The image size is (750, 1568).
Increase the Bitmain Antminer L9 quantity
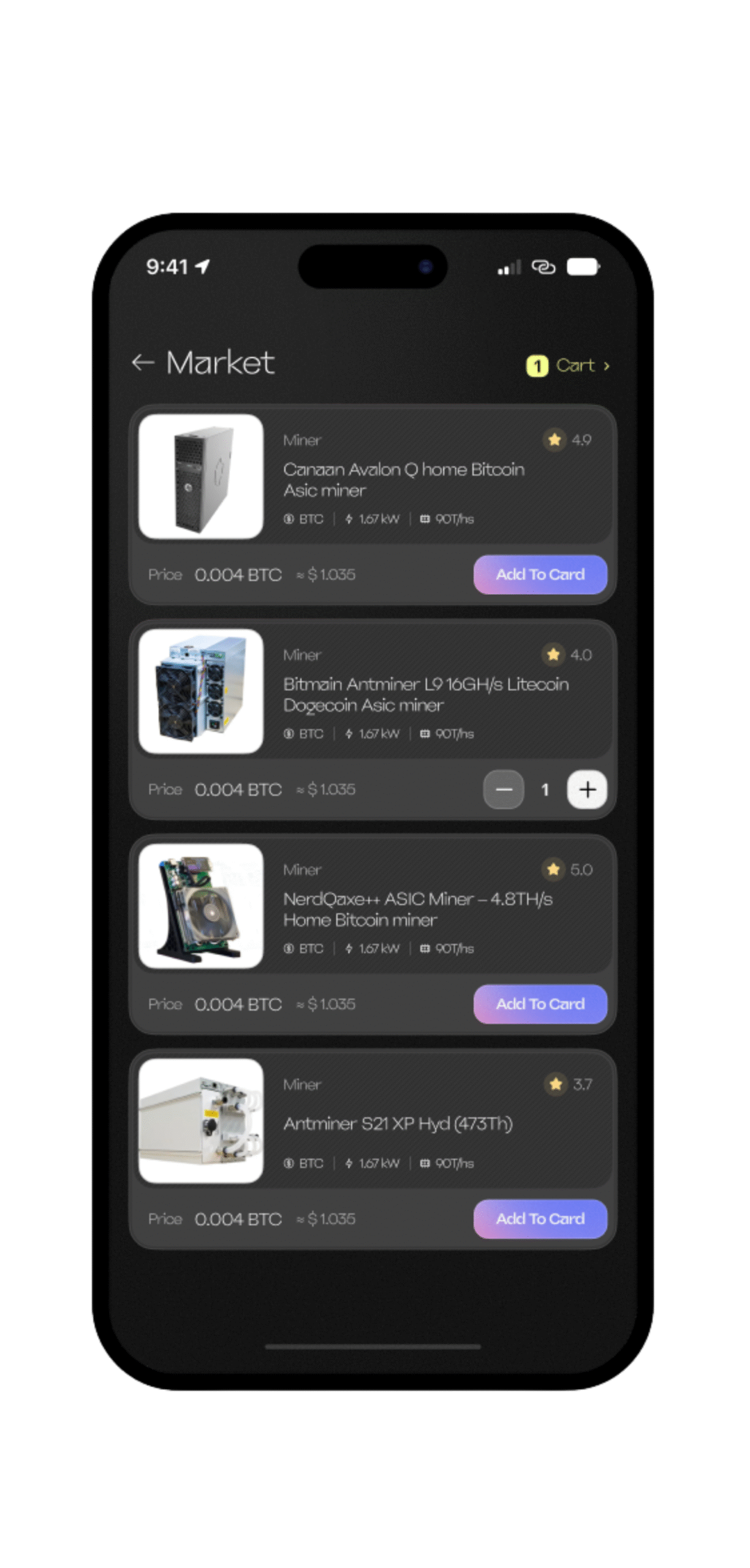586,790
